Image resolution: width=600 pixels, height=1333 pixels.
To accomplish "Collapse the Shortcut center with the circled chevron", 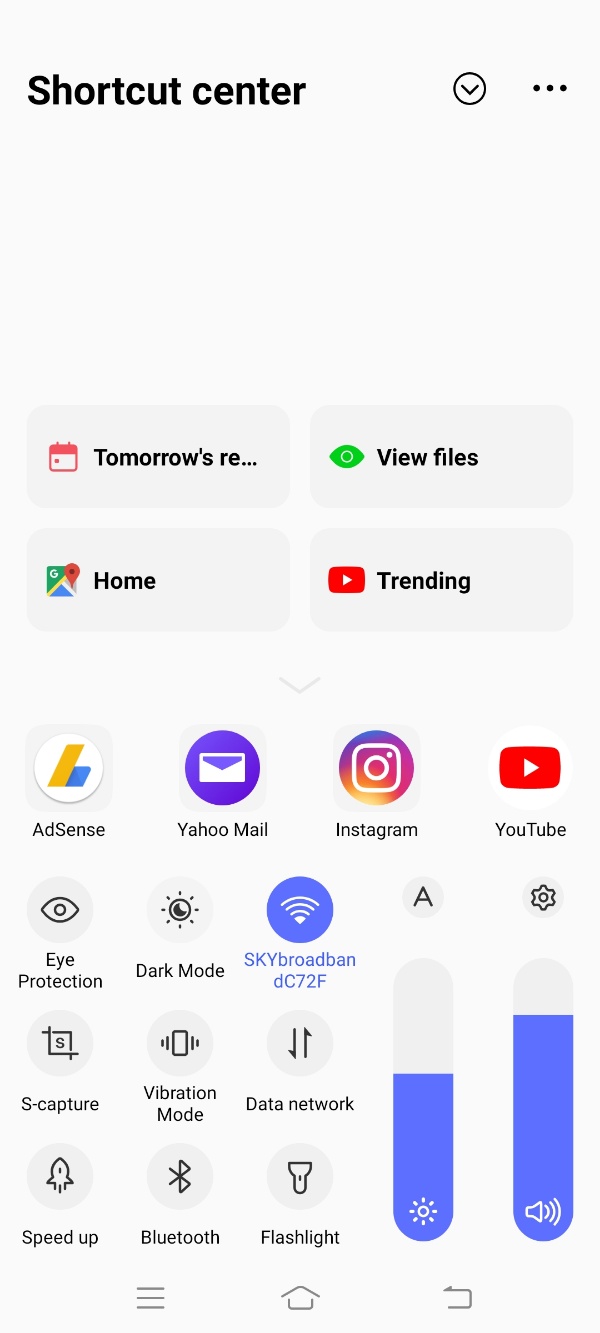I will click(470, 89).
